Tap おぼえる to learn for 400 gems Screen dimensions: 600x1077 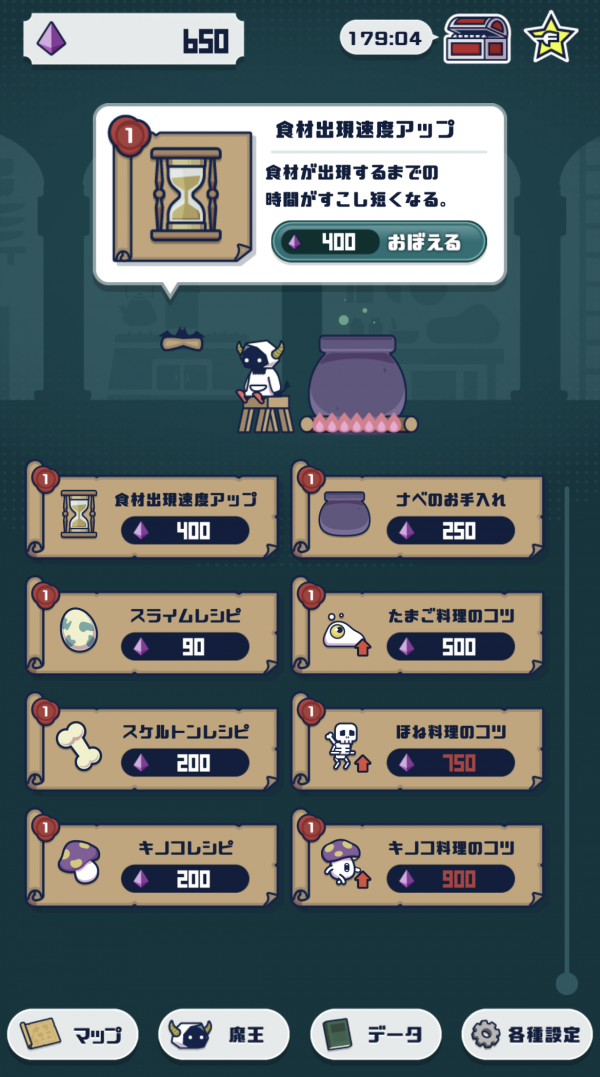pyautogui.click(x=378, y=242)
